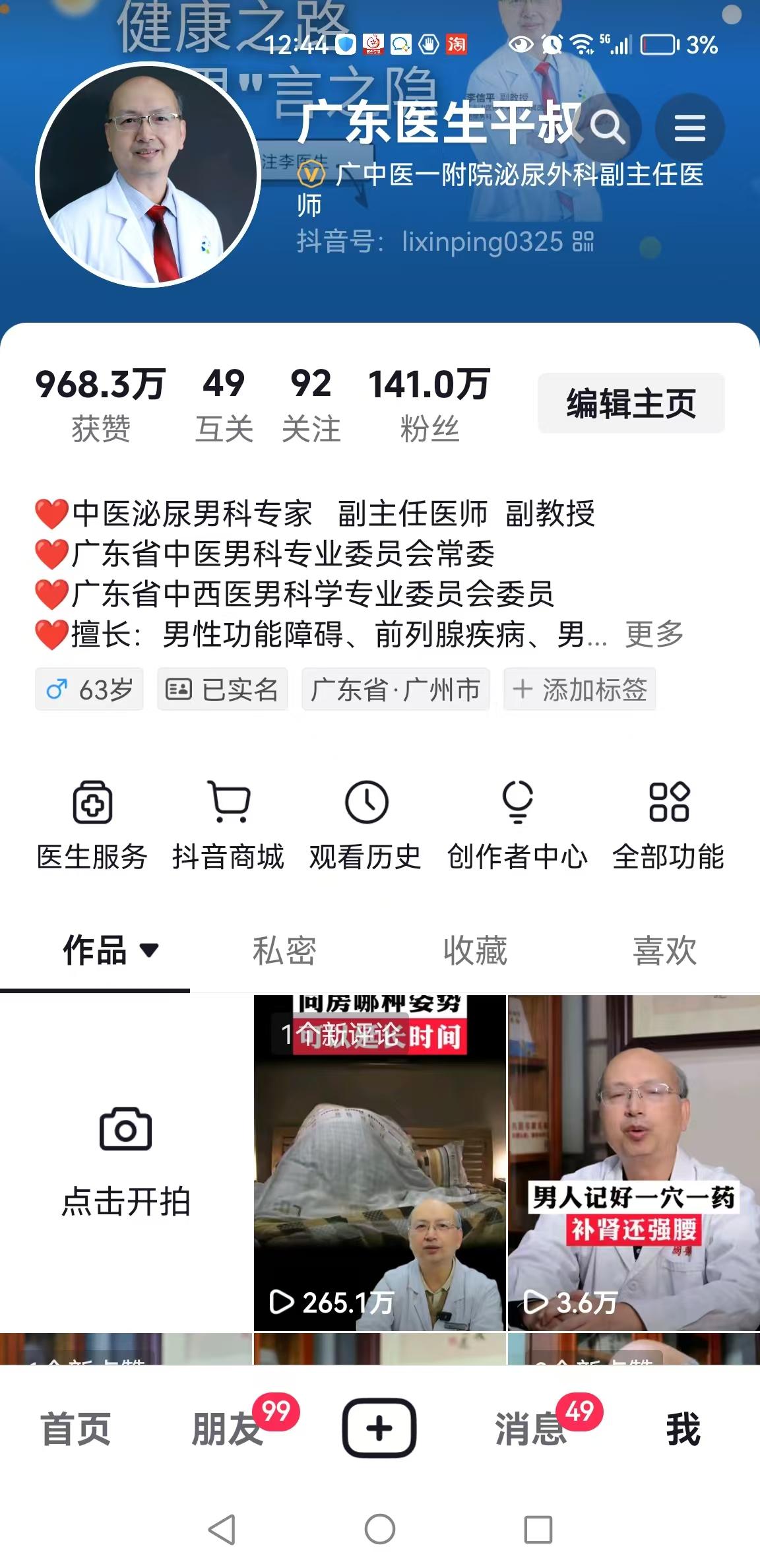Expand bio with 更多
The image size is (760, 1568).
(654, 635)
